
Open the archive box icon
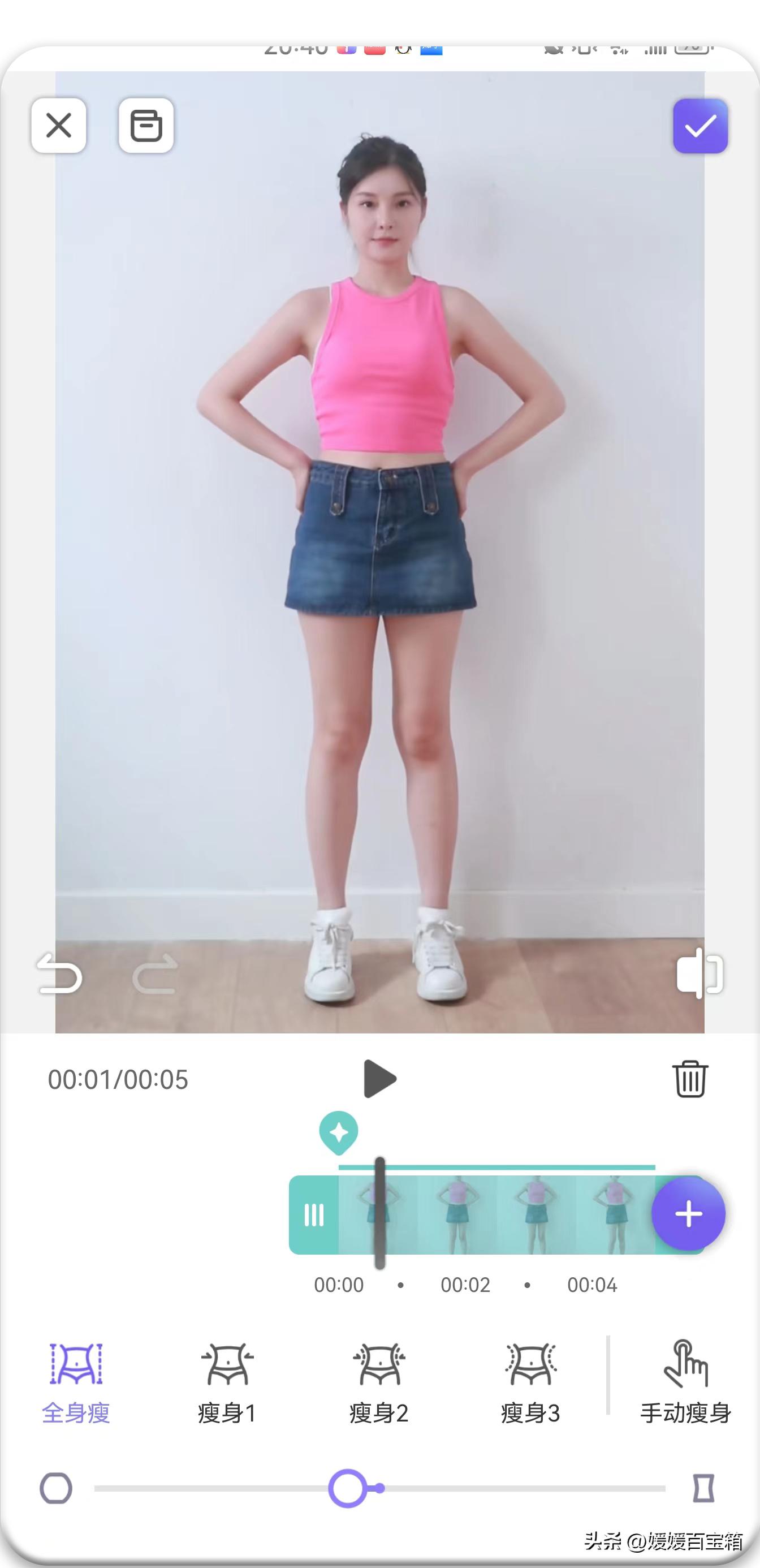(x=146, y=126)
